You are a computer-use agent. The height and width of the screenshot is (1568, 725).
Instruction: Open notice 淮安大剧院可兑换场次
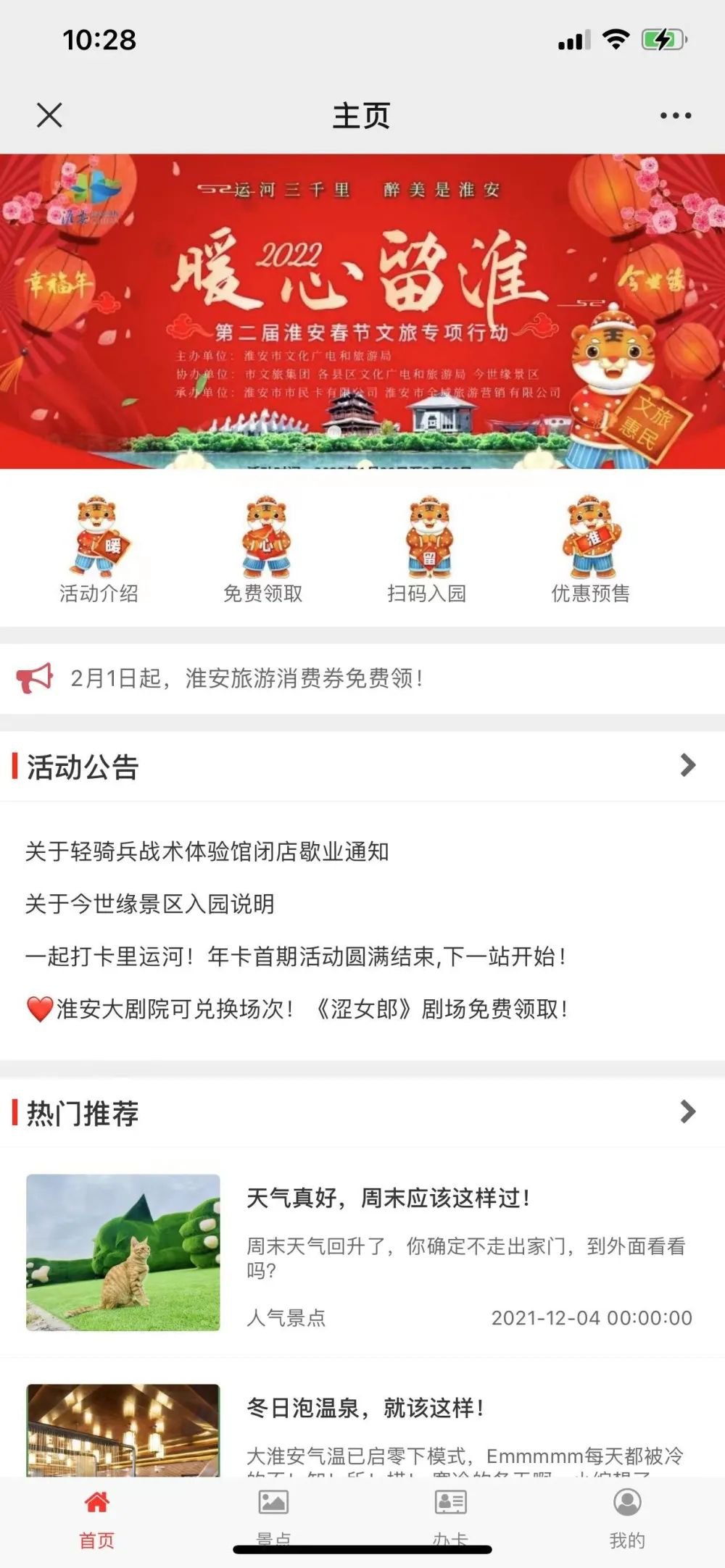point(297,1009)
